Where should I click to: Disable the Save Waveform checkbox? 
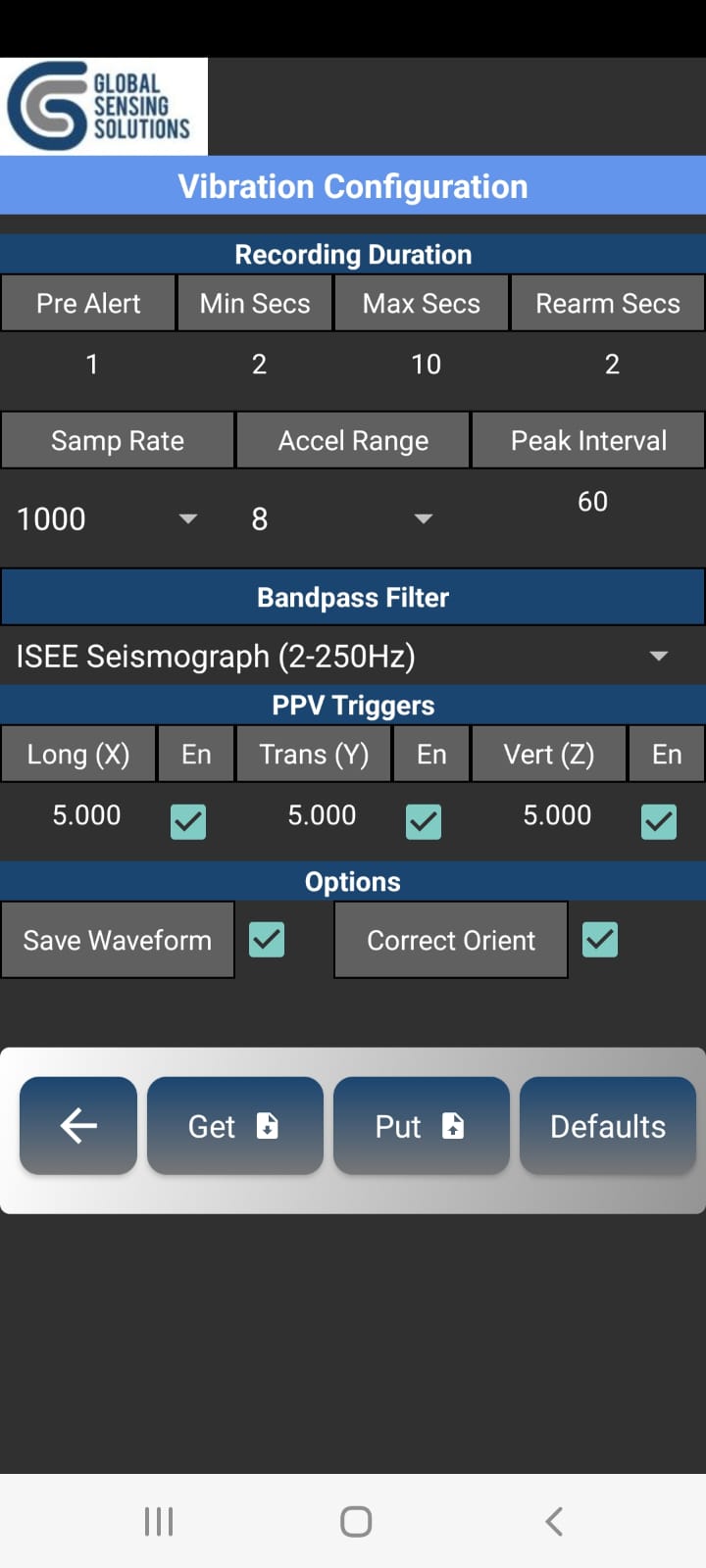pyautogui.click(x=267, y=939)
